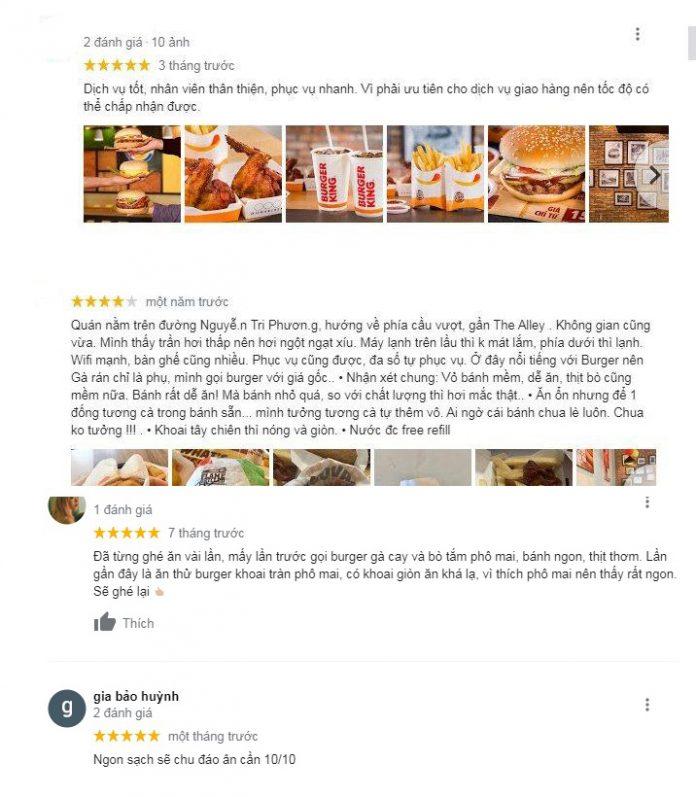
Task: Open the close-up burger review photo
Action: [536, 174]
